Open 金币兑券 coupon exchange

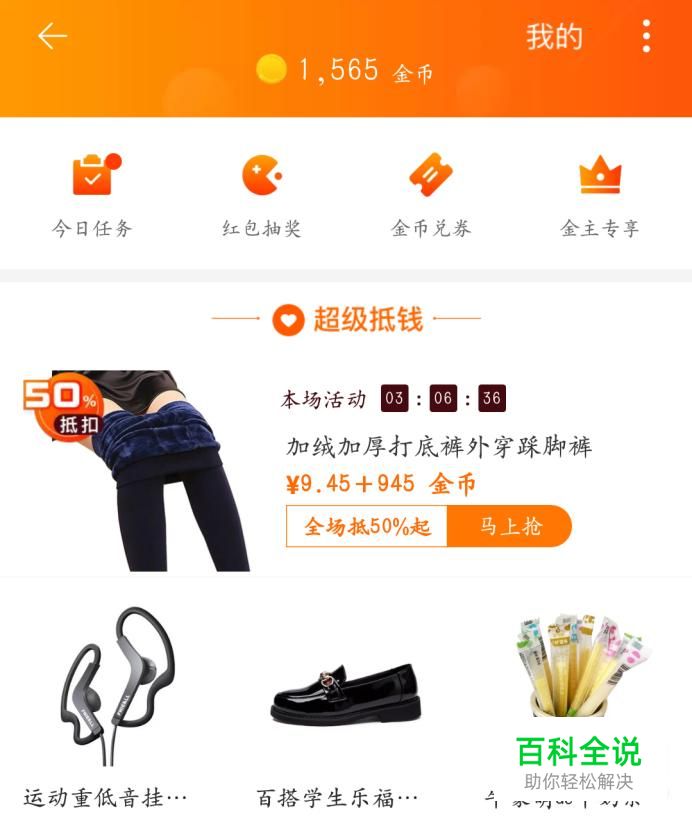(431, 194)
